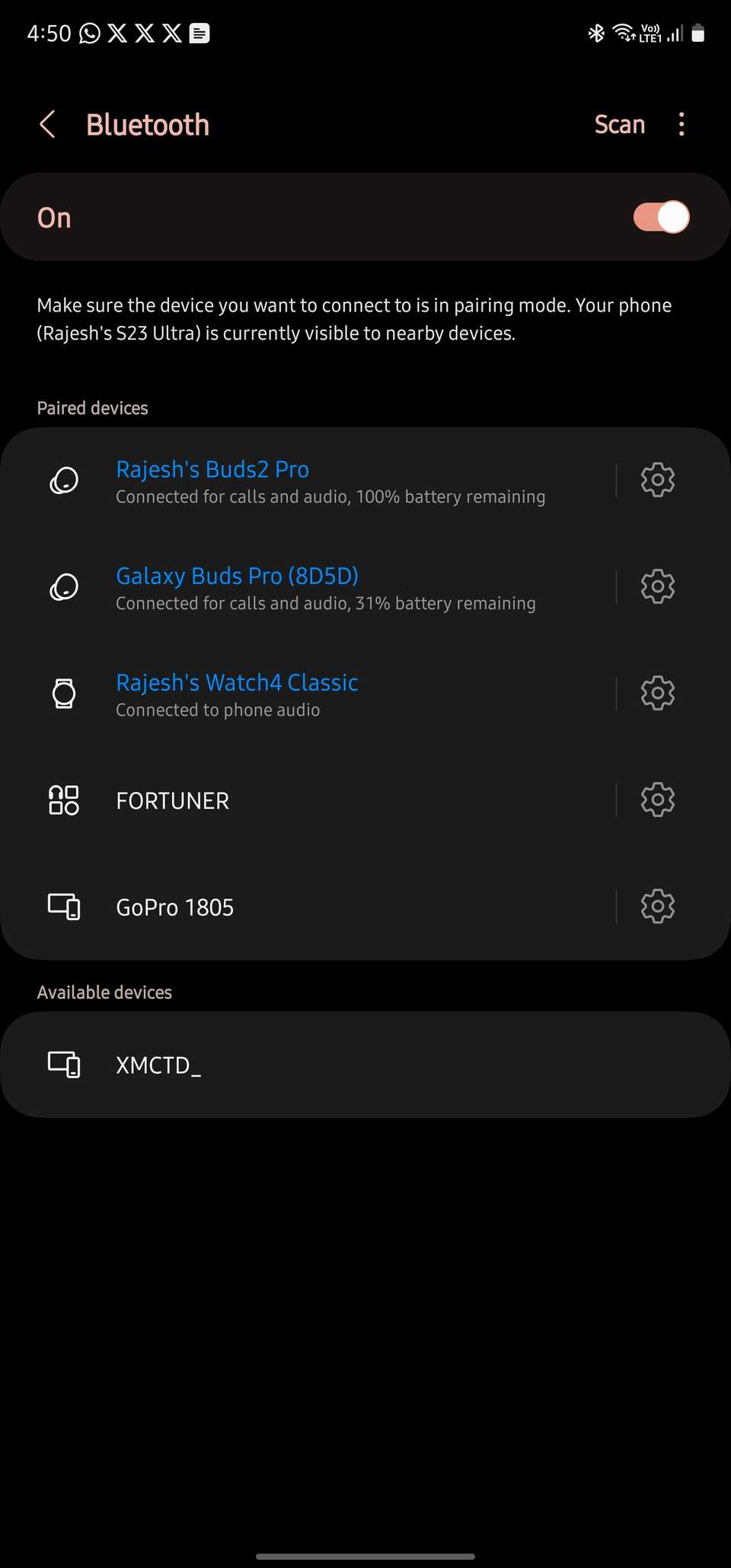The height and width of the screenshot is (1568, 731).
Task: Tap the car audio icon beside FORTUNER
Action: [x=64, y=800]
